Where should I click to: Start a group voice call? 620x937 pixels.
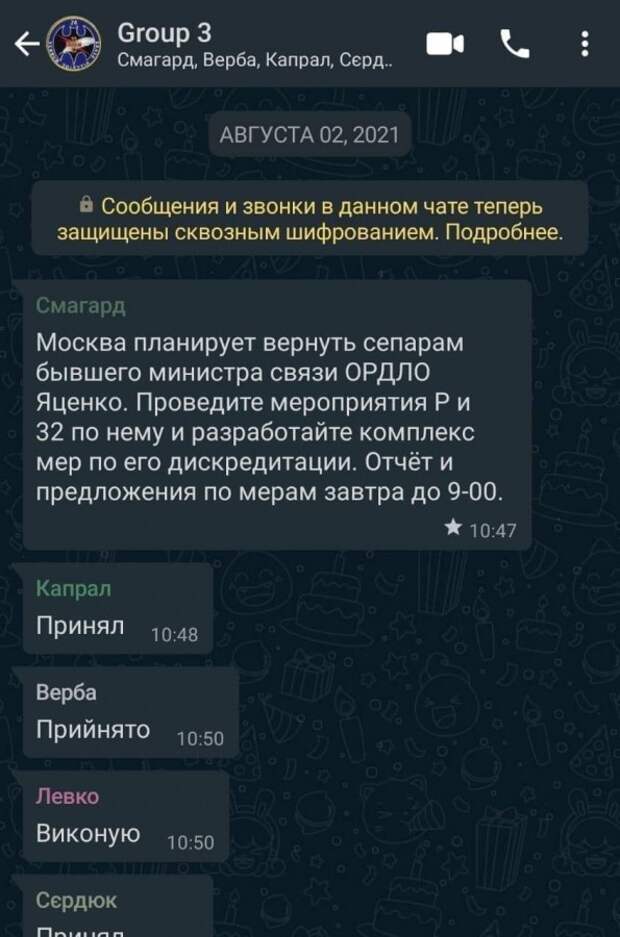click(515, 44)
